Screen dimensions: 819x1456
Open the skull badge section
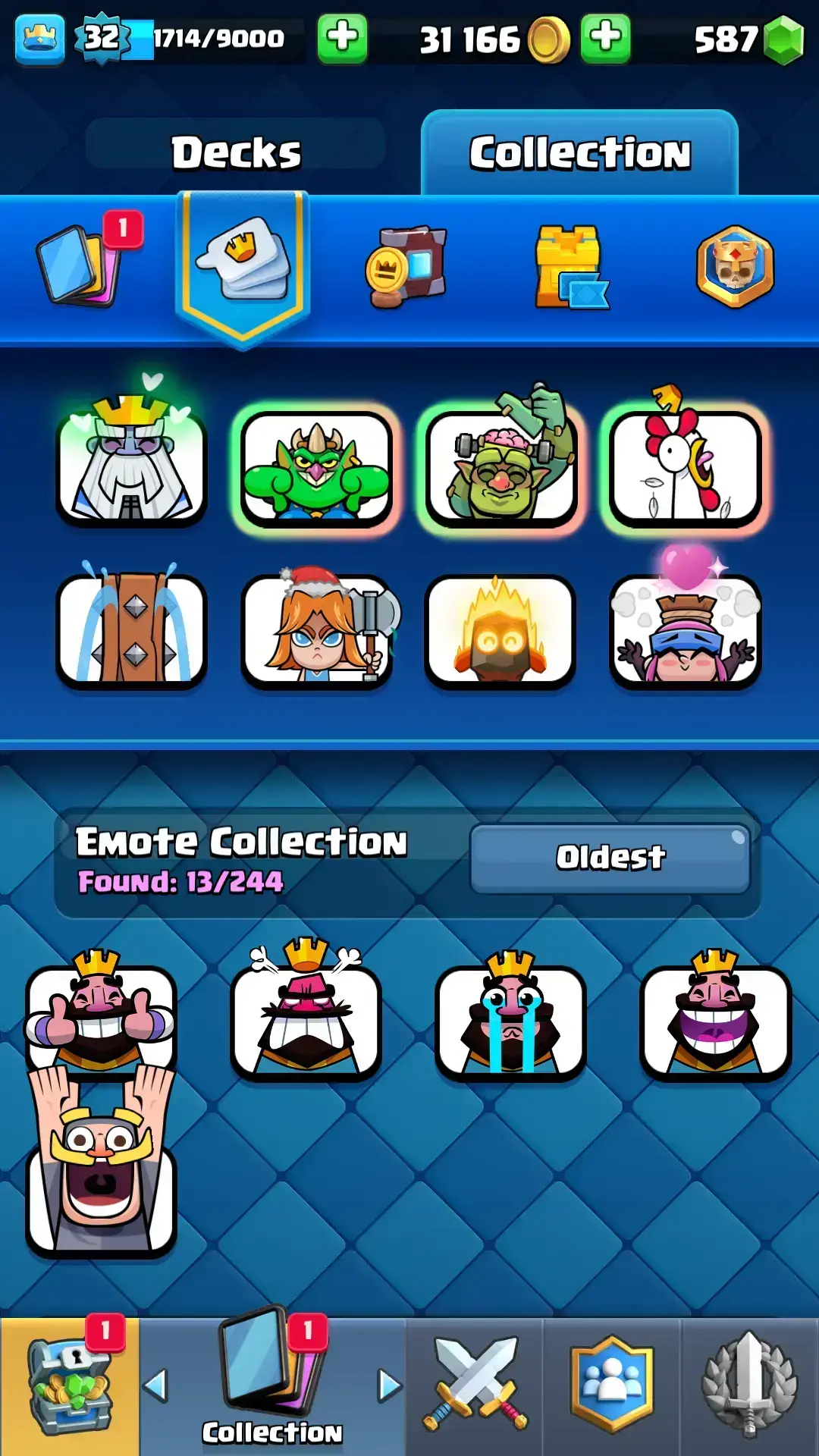[x=735, y=265]
